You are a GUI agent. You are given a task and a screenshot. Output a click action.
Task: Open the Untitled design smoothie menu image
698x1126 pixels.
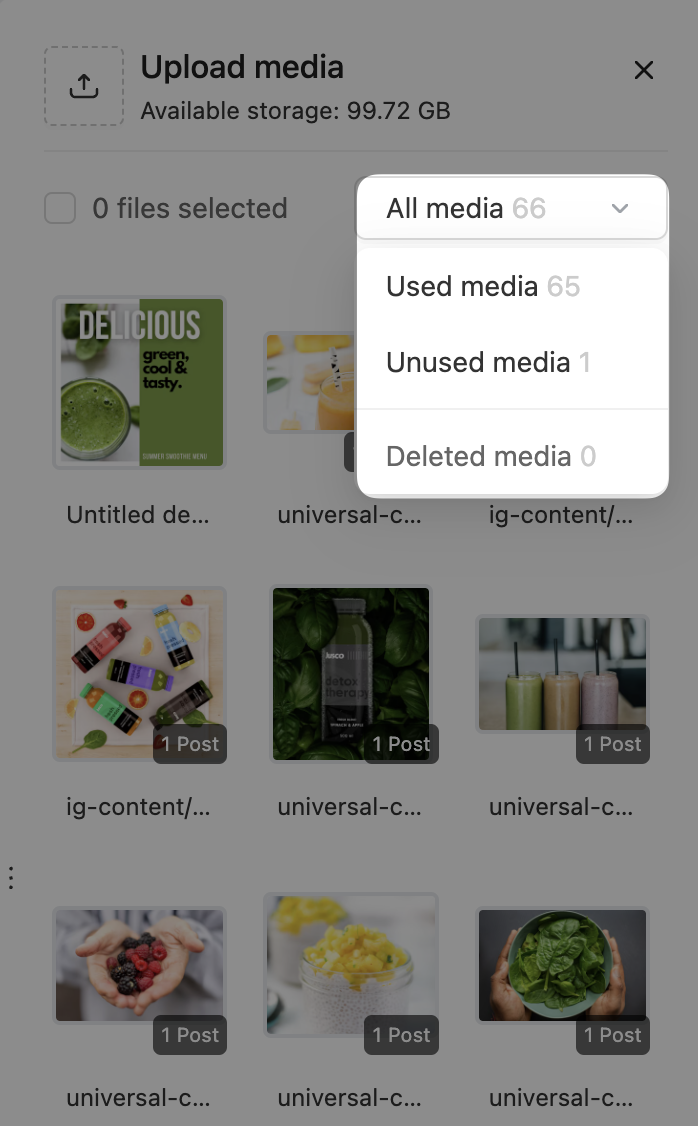click(139, 382)
